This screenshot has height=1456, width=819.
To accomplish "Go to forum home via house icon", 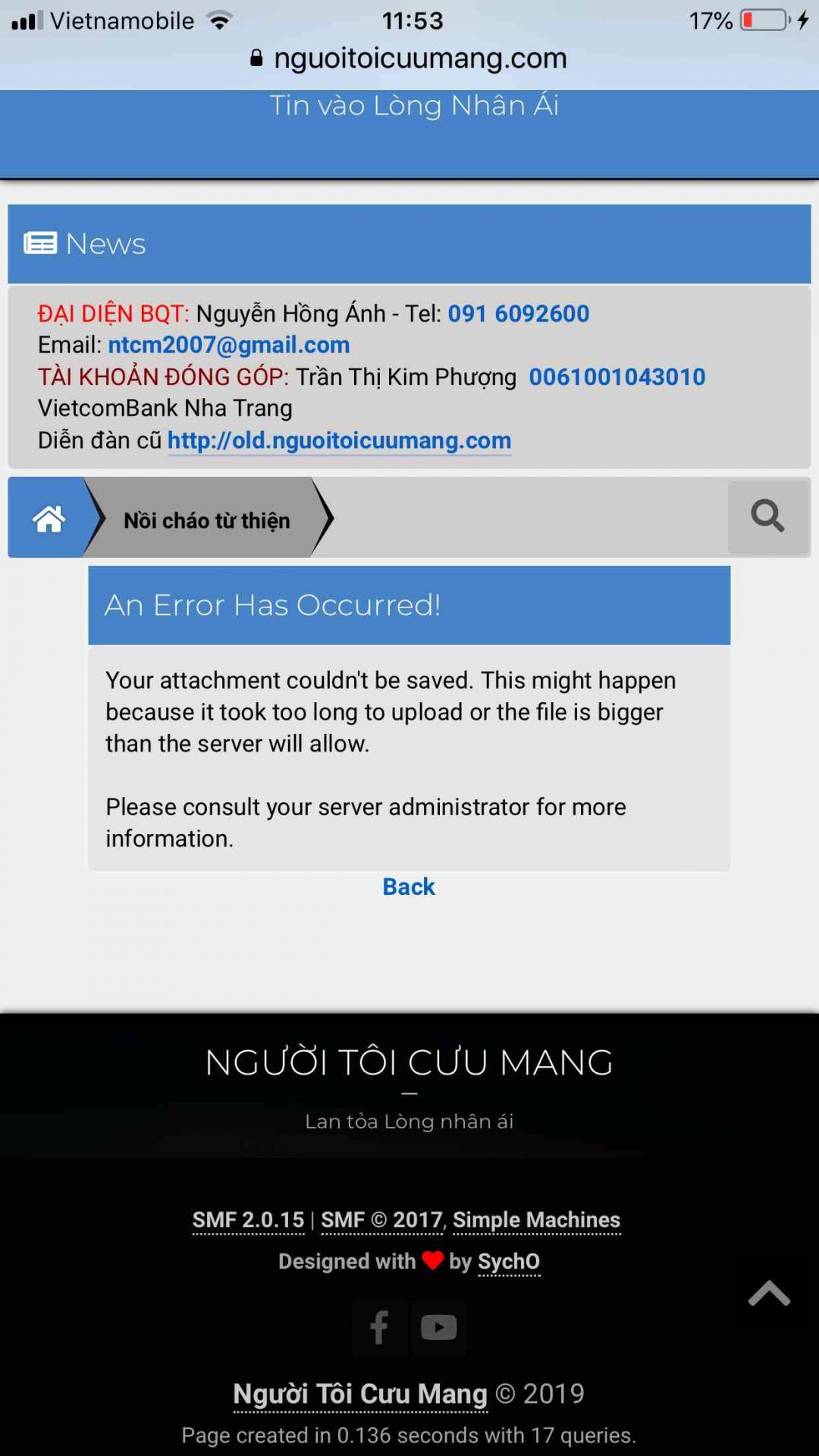I will point(48,519).
